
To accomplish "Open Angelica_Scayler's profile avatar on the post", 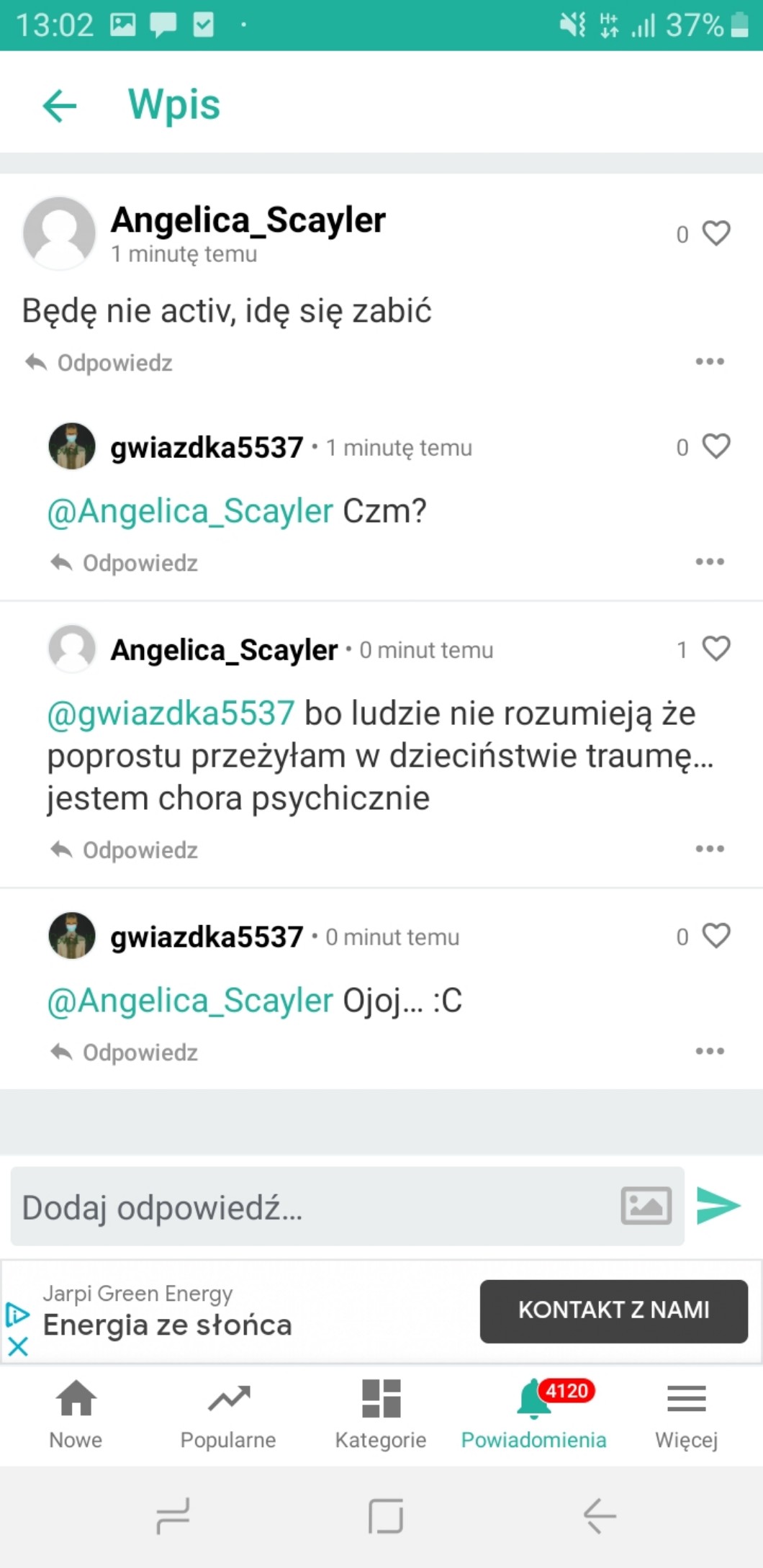I will pos(59,233).
